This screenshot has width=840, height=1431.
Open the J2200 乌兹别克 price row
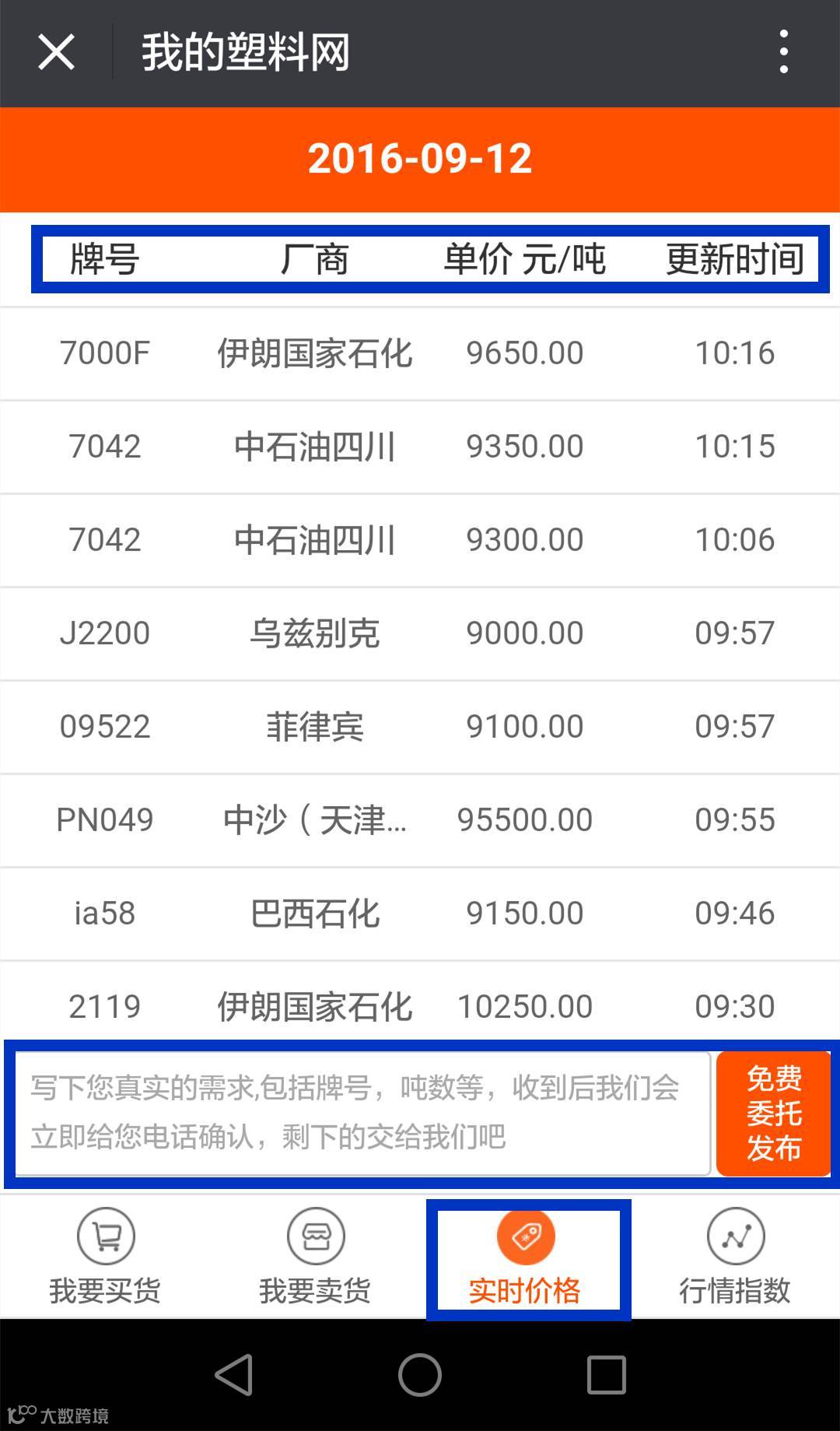pos(420,633)
